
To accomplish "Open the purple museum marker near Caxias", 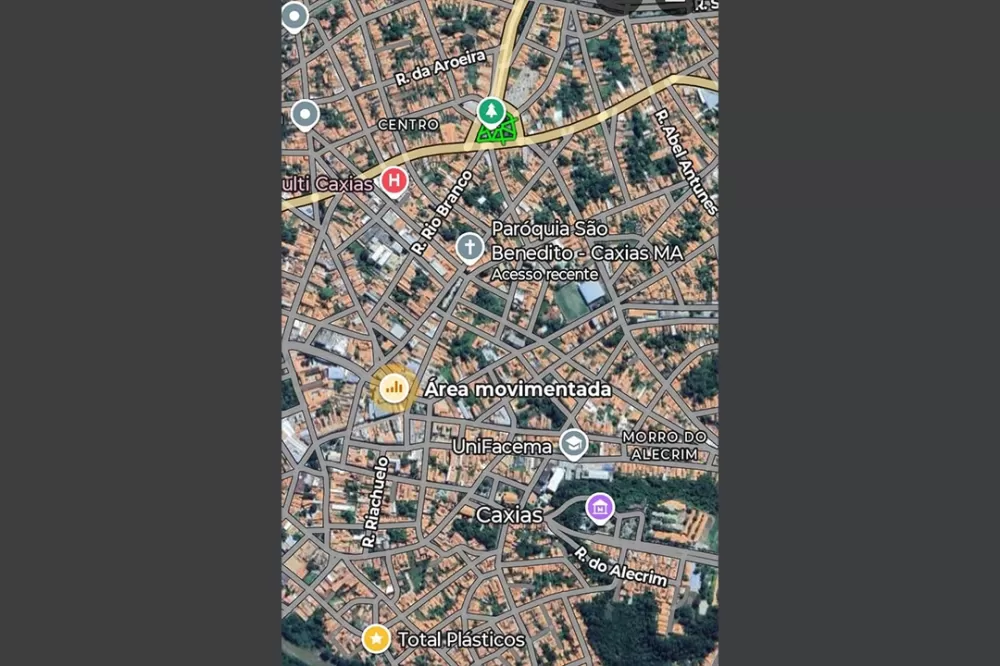I will tap(599, 507).
